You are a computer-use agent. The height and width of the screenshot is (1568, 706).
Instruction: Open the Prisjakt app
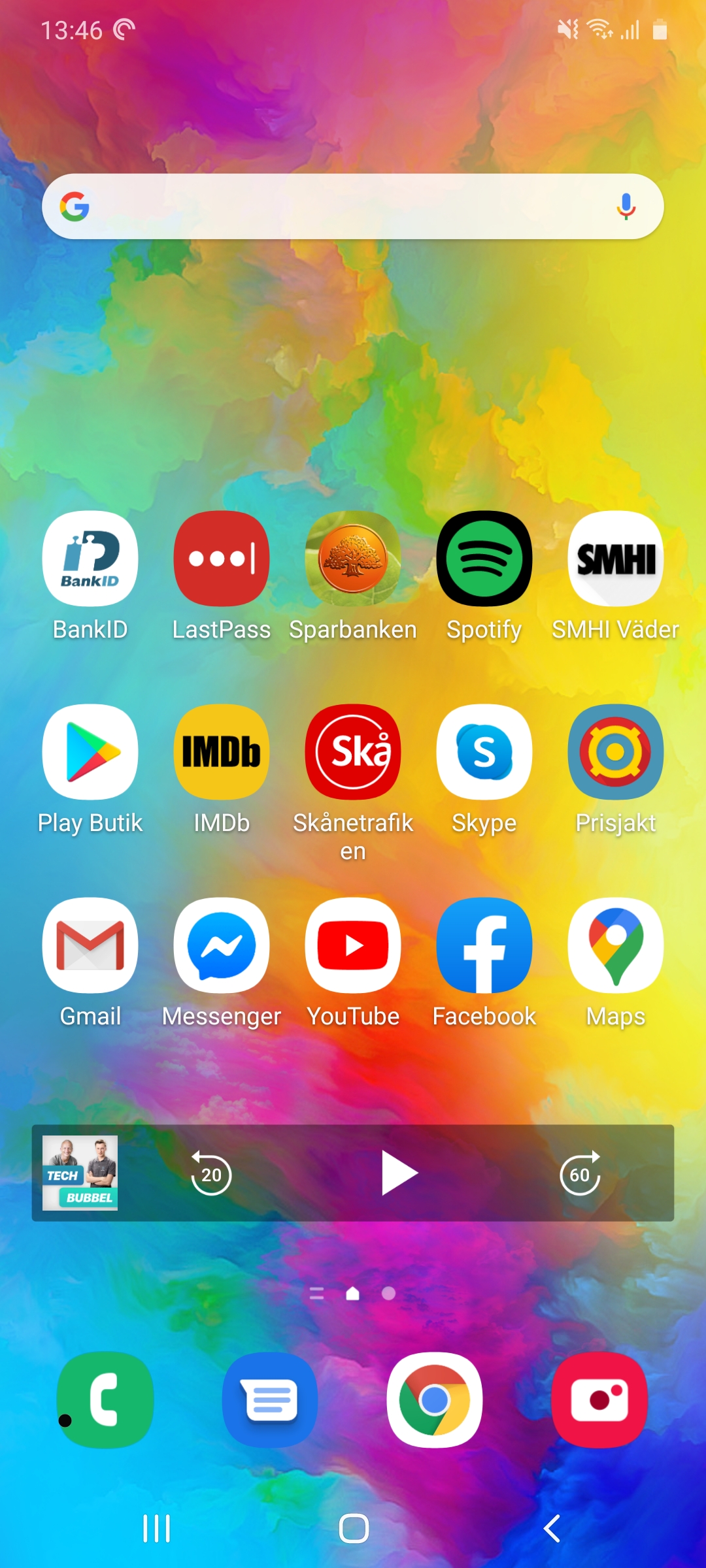coord(616,752)
